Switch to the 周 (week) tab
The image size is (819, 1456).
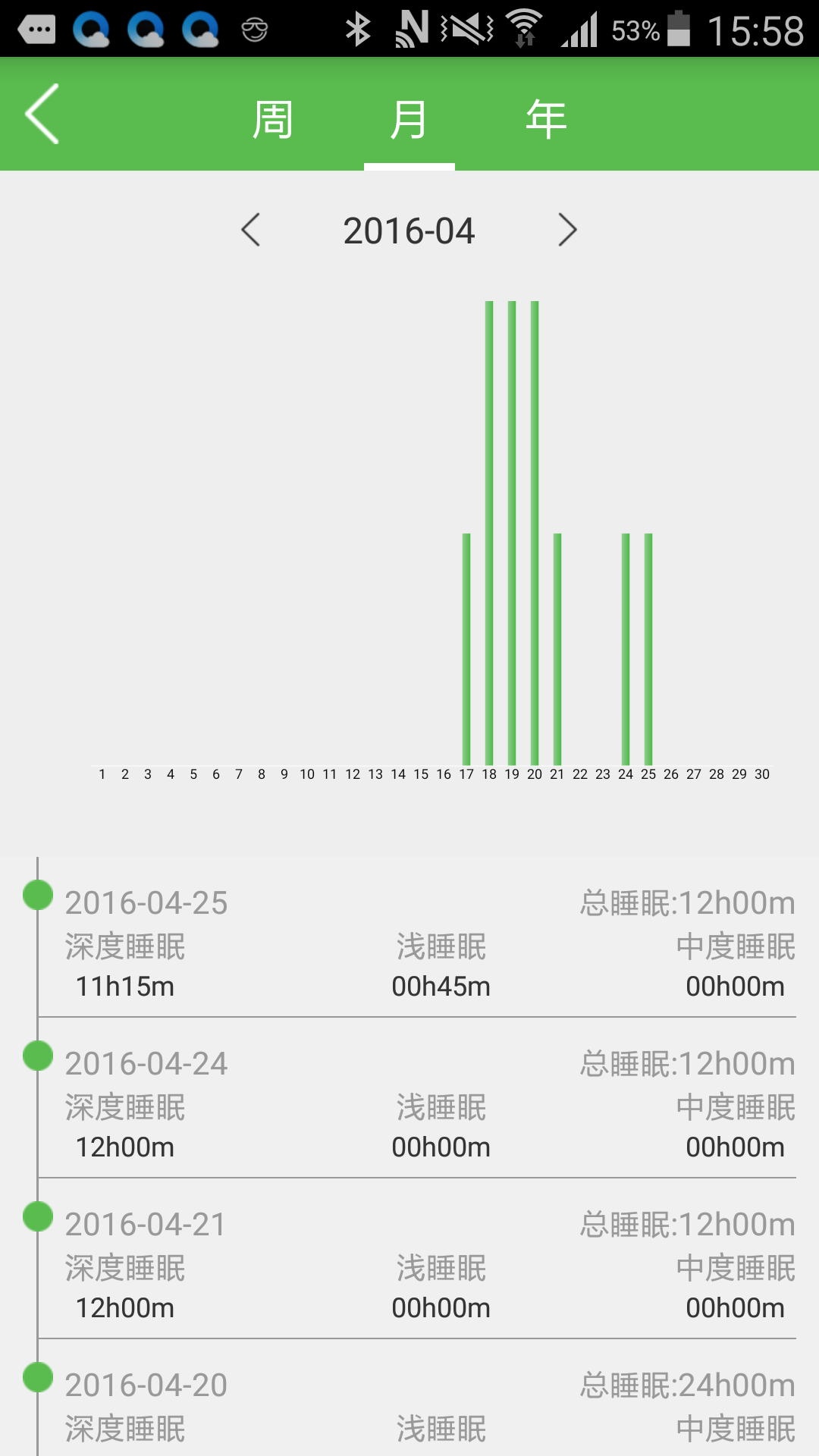(273, 119)
